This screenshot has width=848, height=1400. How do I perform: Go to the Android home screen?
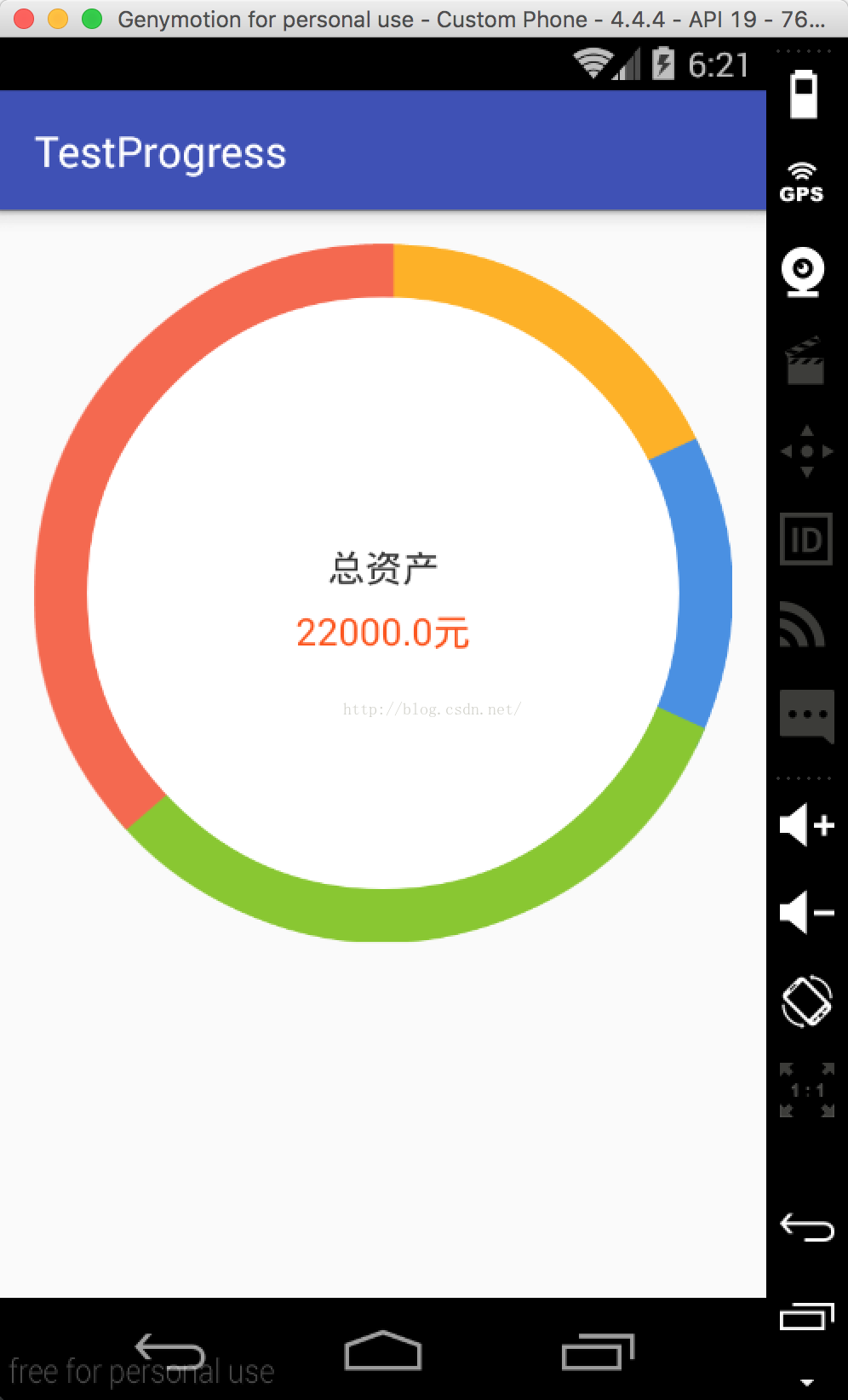(x=383, y=1351)
